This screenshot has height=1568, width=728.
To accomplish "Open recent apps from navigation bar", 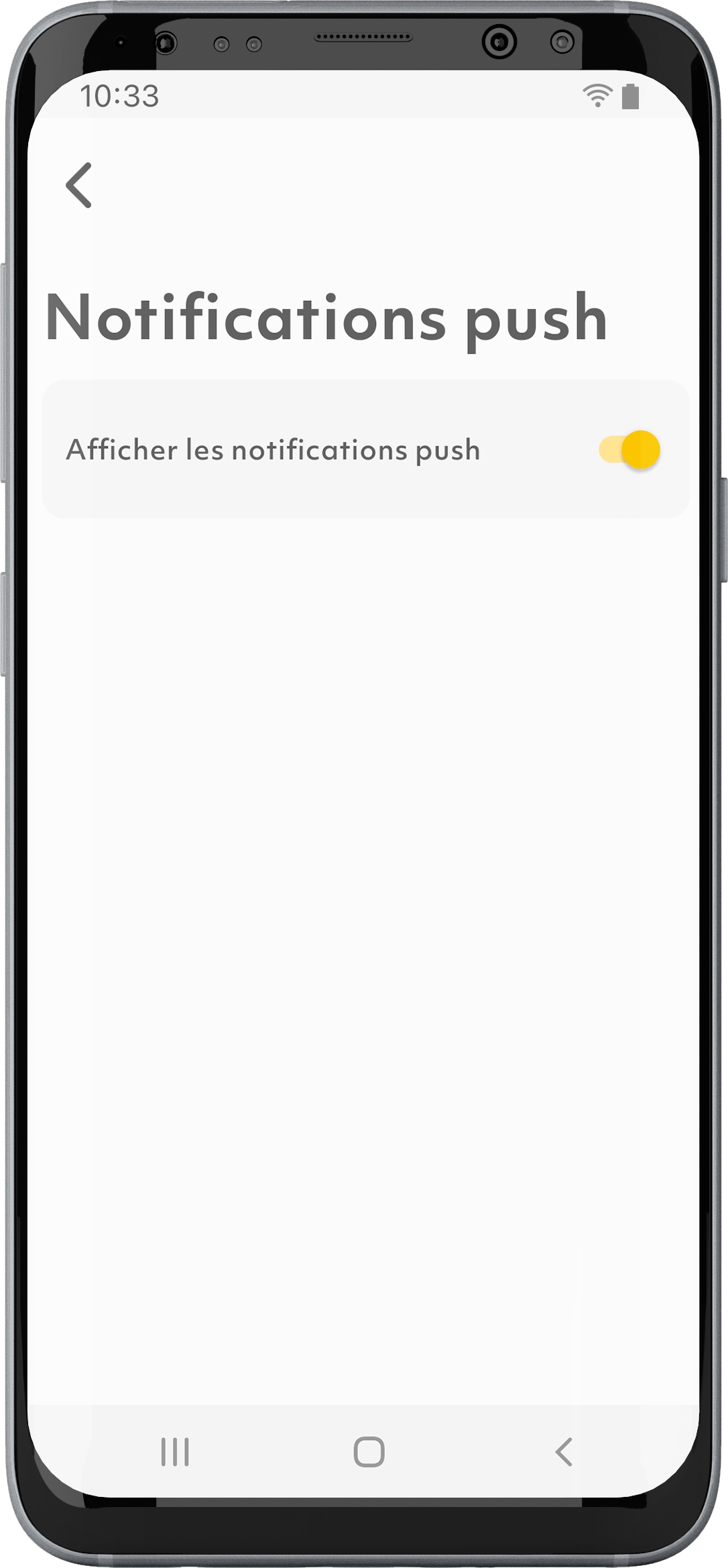I will [x=175, y=1451].
